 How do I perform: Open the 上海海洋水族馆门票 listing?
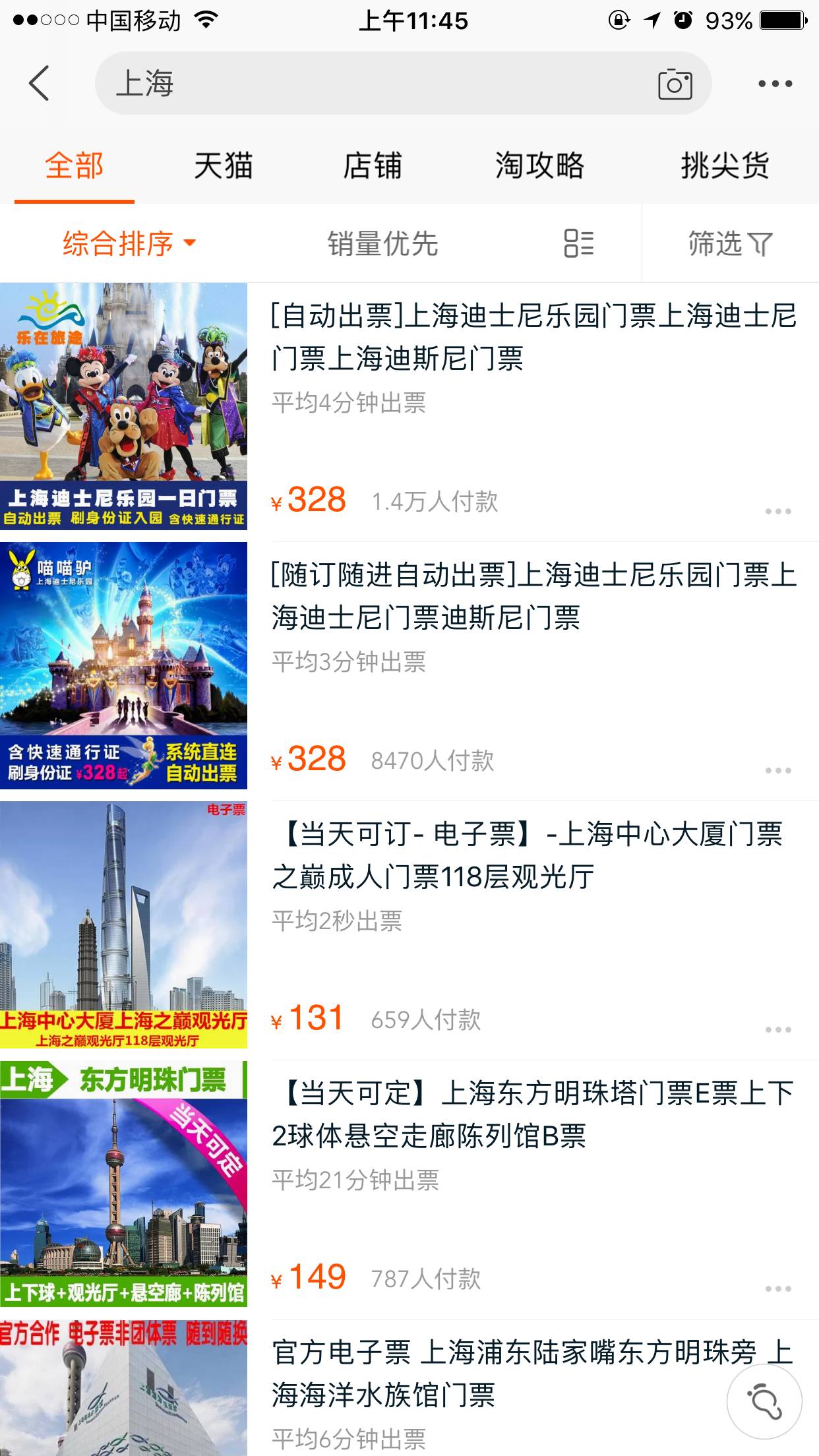(409, 1388)
